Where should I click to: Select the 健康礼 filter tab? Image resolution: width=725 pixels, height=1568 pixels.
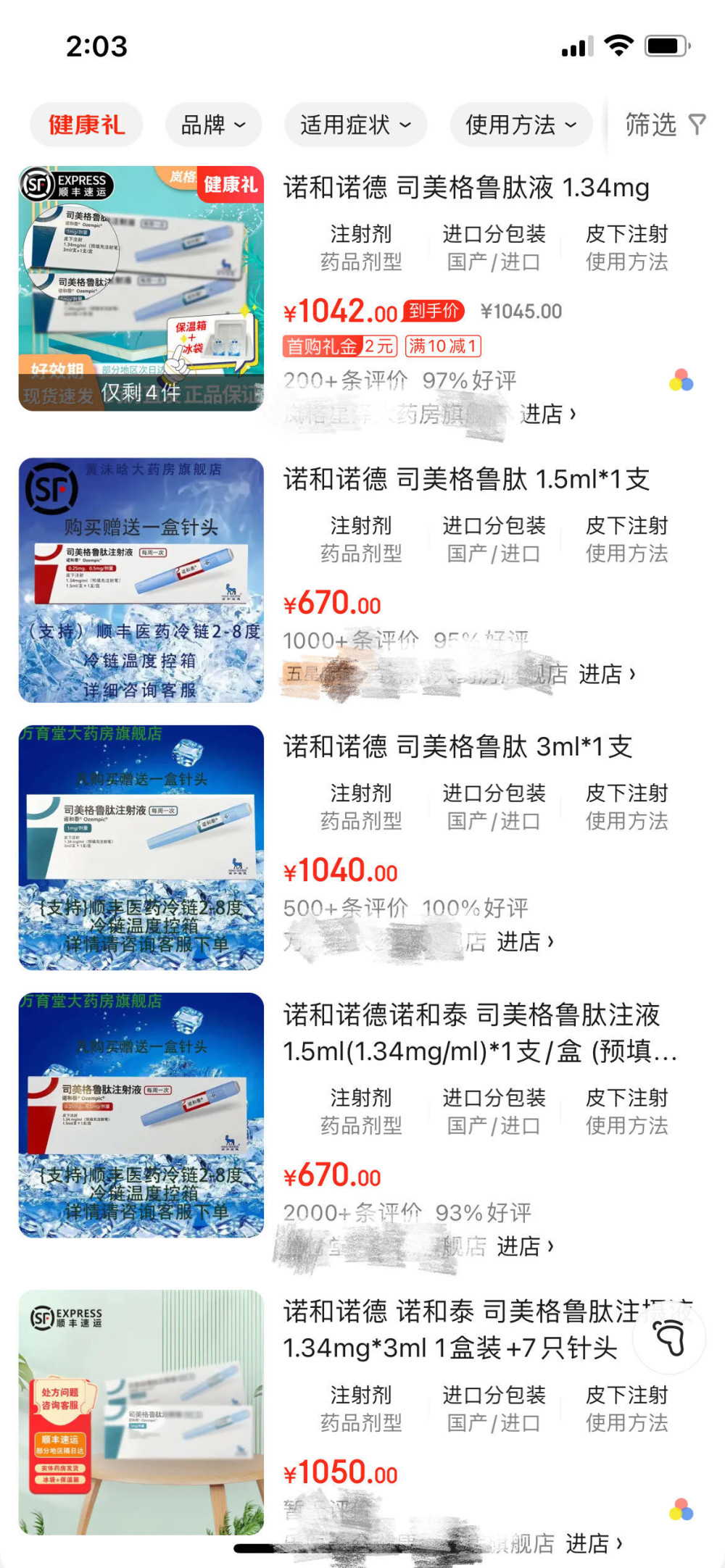[x=86, y=125]
